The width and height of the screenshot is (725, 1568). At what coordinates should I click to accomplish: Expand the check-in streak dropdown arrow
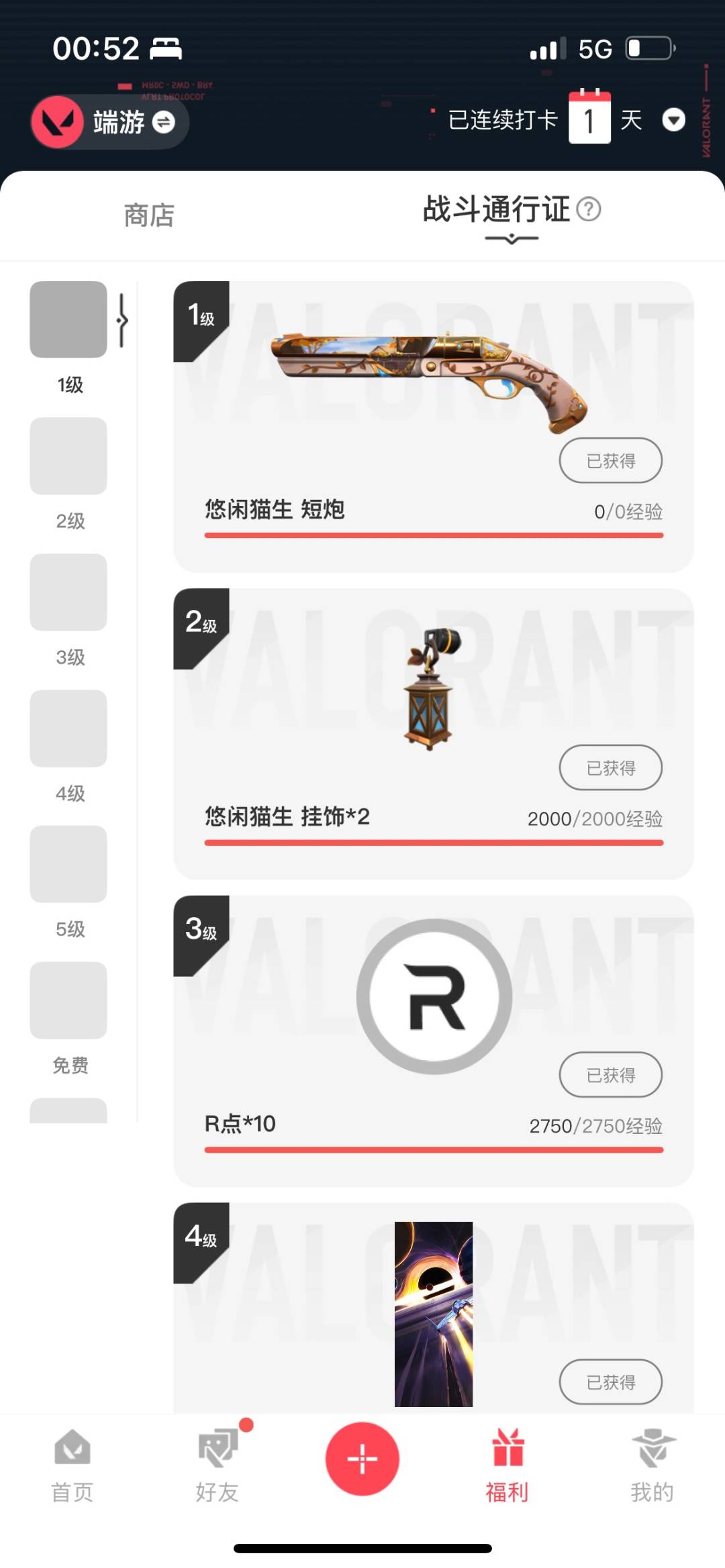(x=673, y=120)
